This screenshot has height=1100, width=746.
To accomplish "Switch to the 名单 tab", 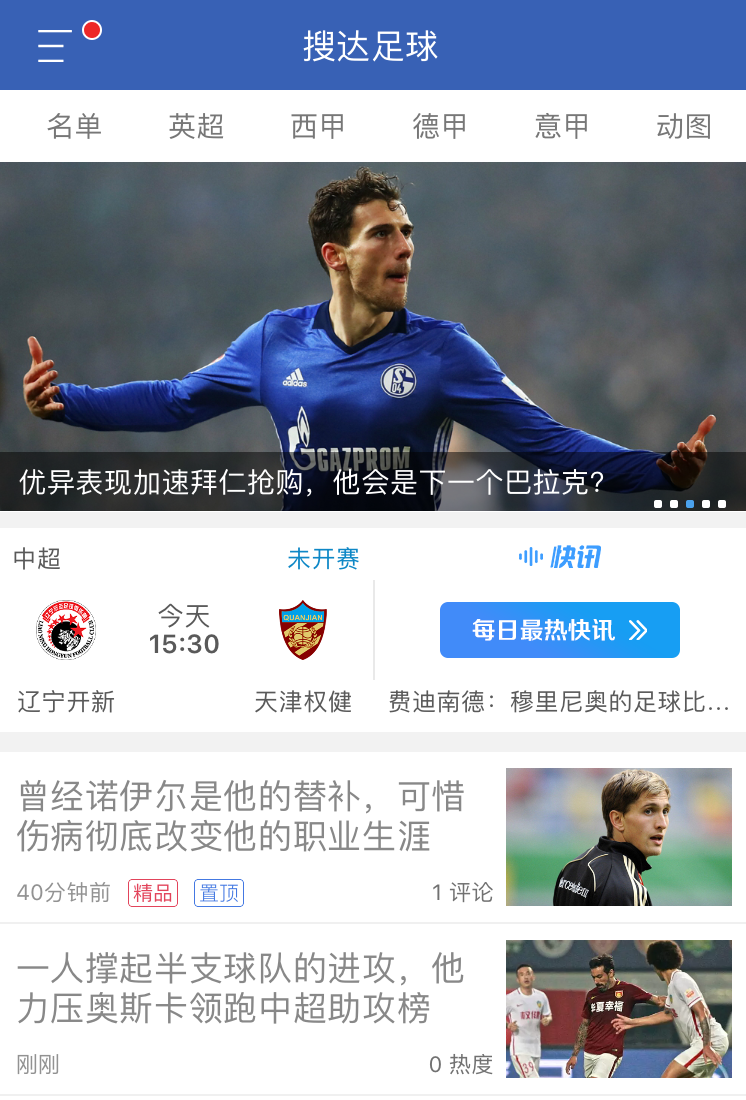I will coord(74,127).
